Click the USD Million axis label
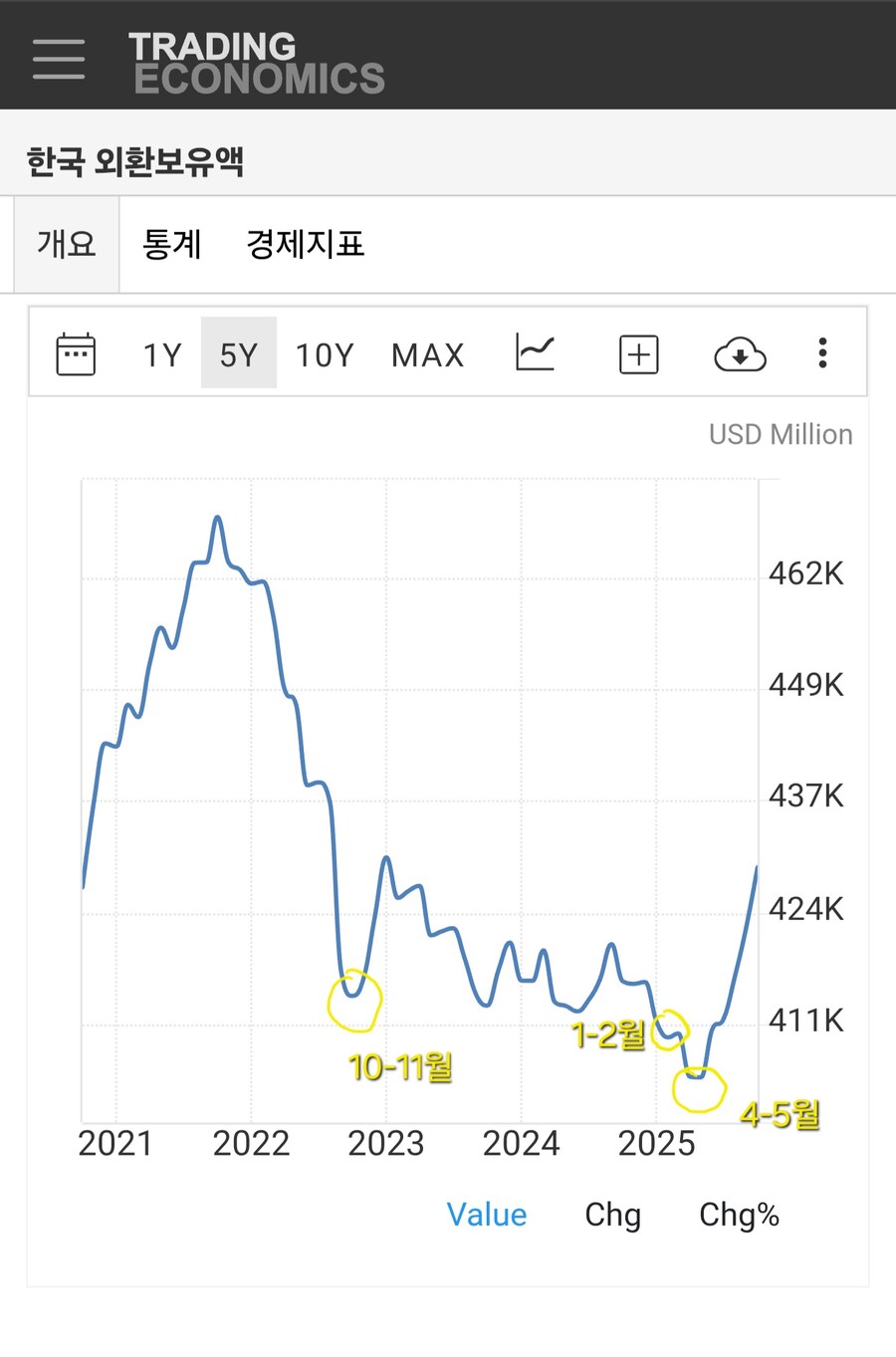This screenshot has width=896, height=1357. pos(781,434)
